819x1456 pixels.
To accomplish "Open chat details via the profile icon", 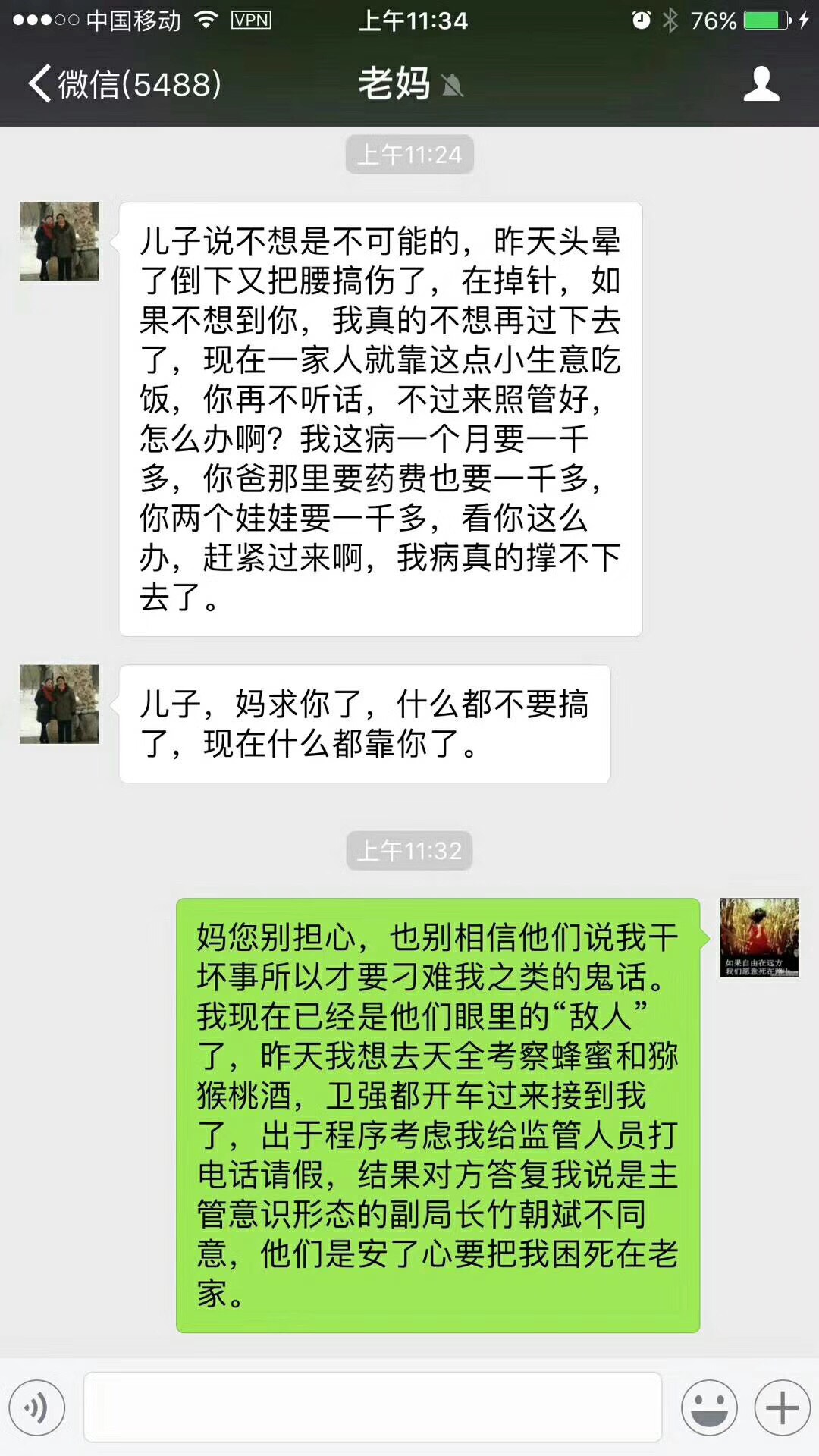I will (761, 83).
